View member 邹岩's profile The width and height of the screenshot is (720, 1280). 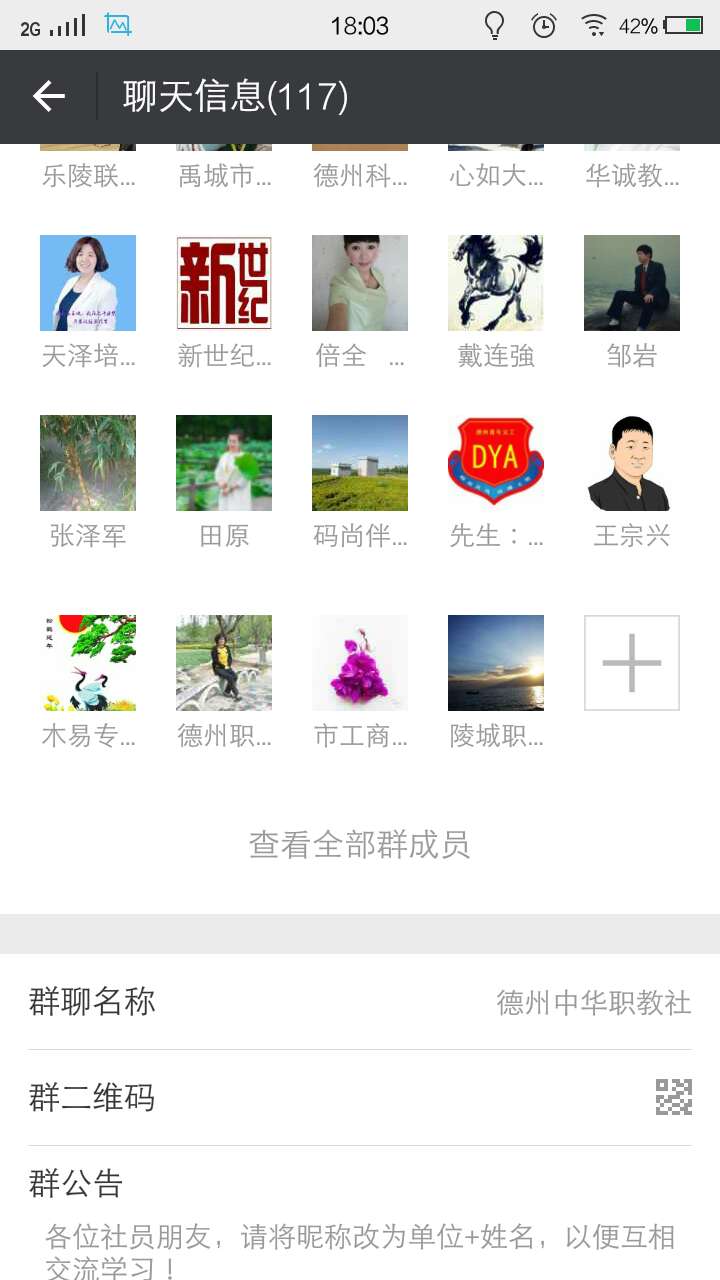(632, 283)
